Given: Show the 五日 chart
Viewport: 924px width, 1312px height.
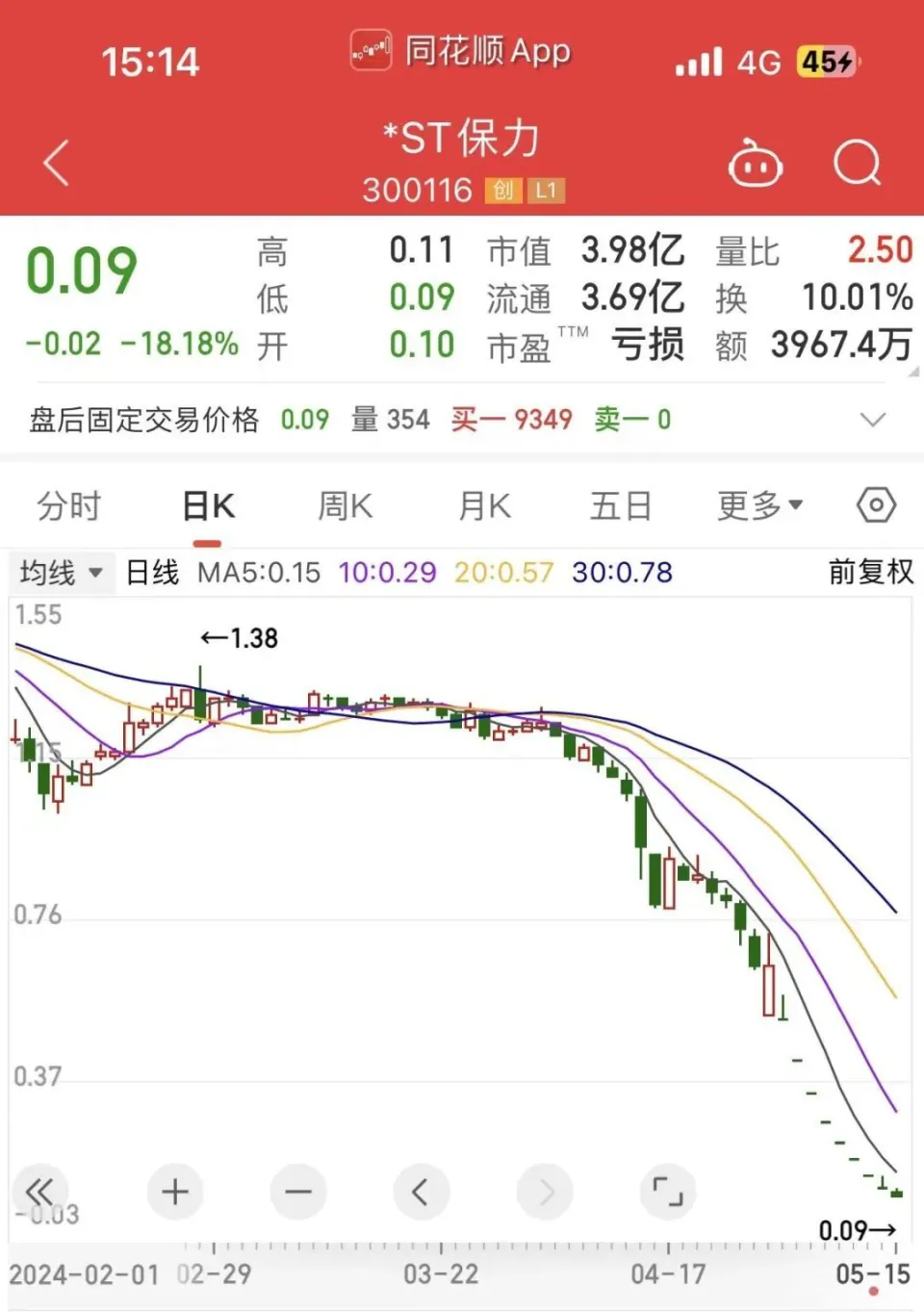Looking at the screenshot, I should click(621, 506).
